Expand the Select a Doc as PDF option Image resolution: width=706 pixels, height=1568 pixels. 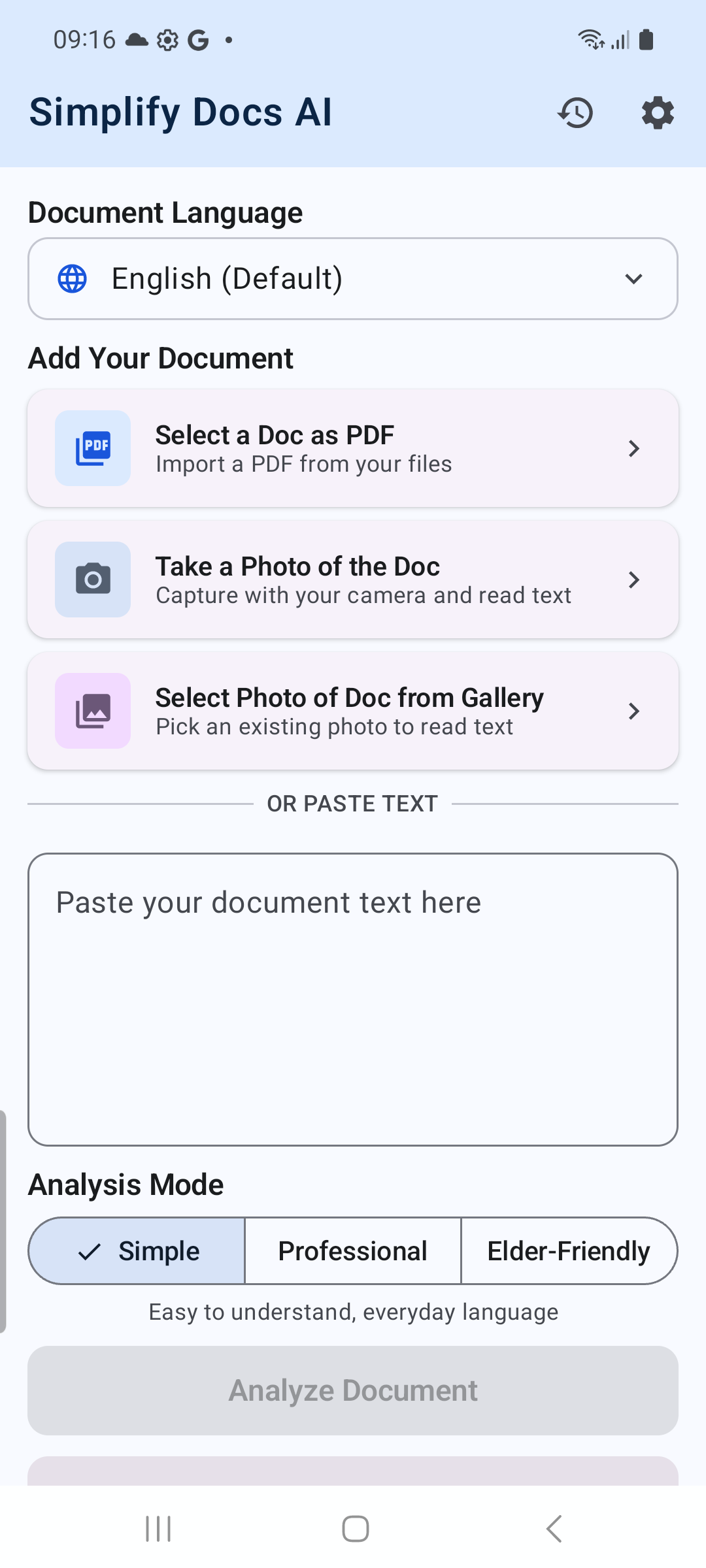coord(633,448)
